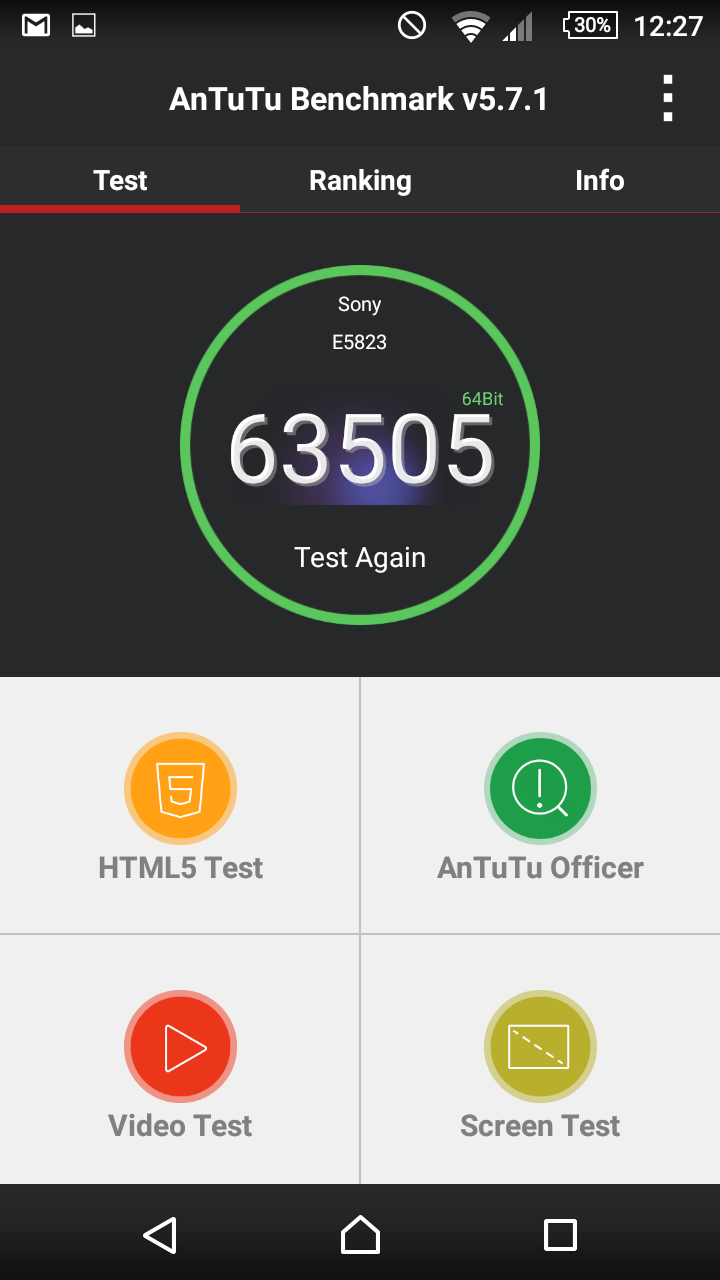The height and width of the screenshot is (1280, 720).
Task: Switch to the Ranking tab
Action: (360, 180)
